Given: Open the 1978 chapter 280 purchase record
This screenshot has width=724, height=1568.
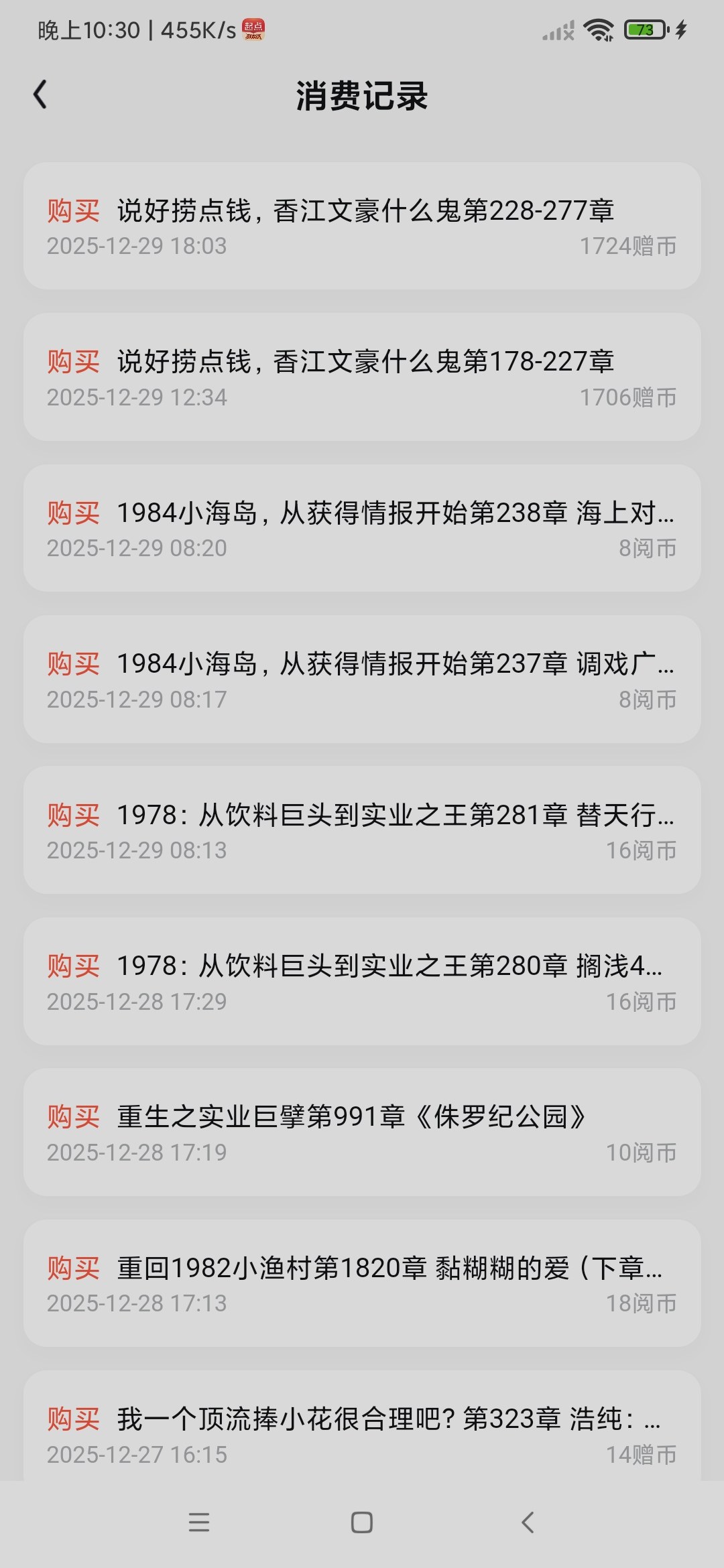Looking at the screenshot, I should 362,981.
